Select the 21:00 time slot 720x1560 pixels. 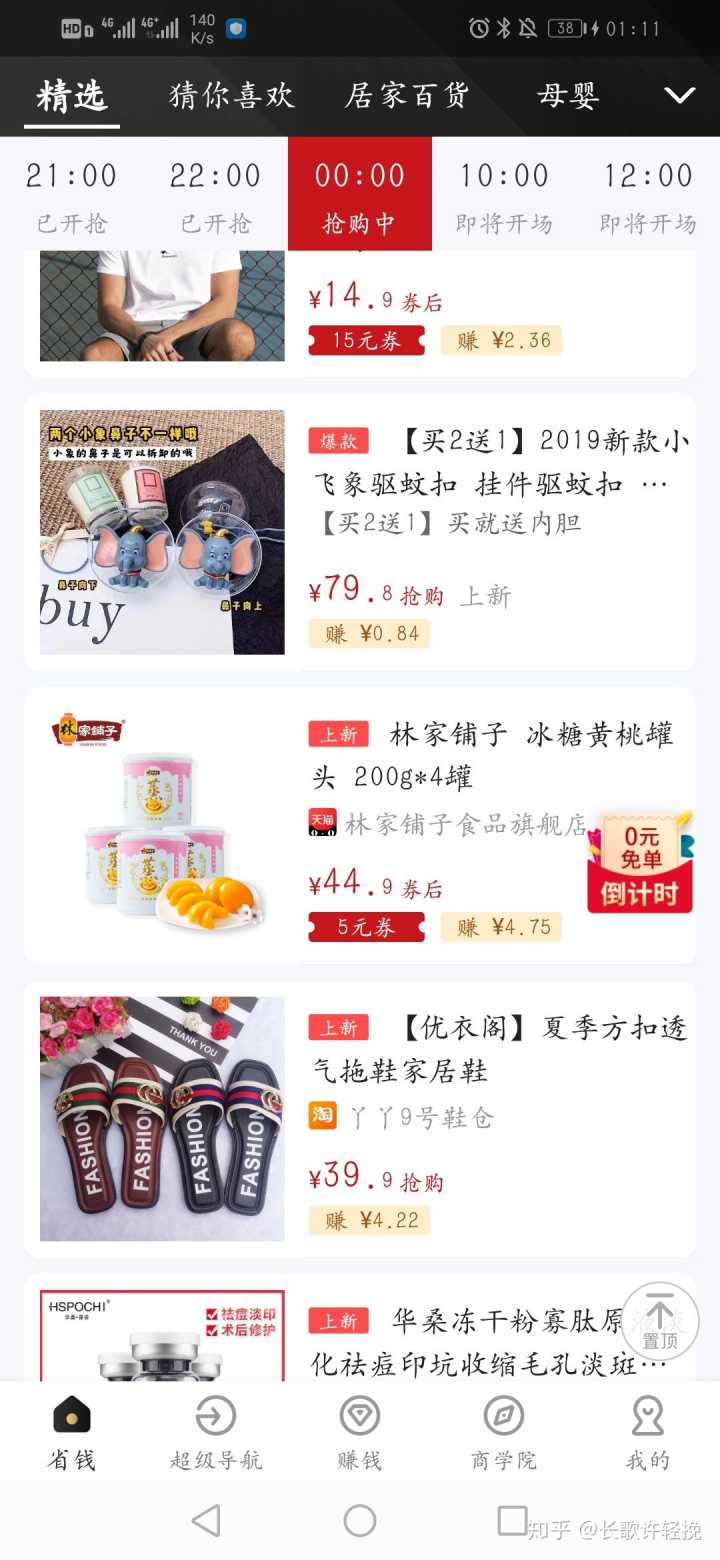(x=72, y=194)
